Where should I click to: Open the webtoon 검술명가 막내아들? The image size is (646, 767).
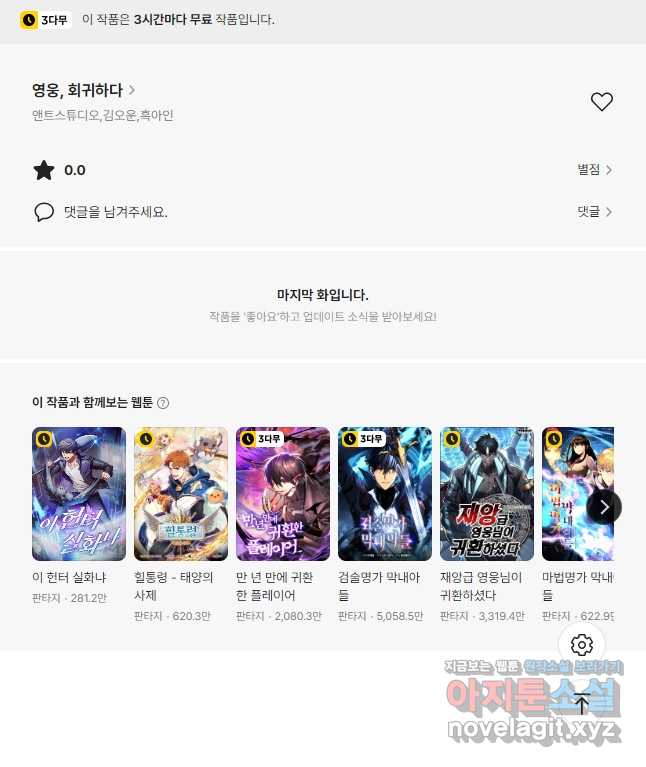point(385,494)
